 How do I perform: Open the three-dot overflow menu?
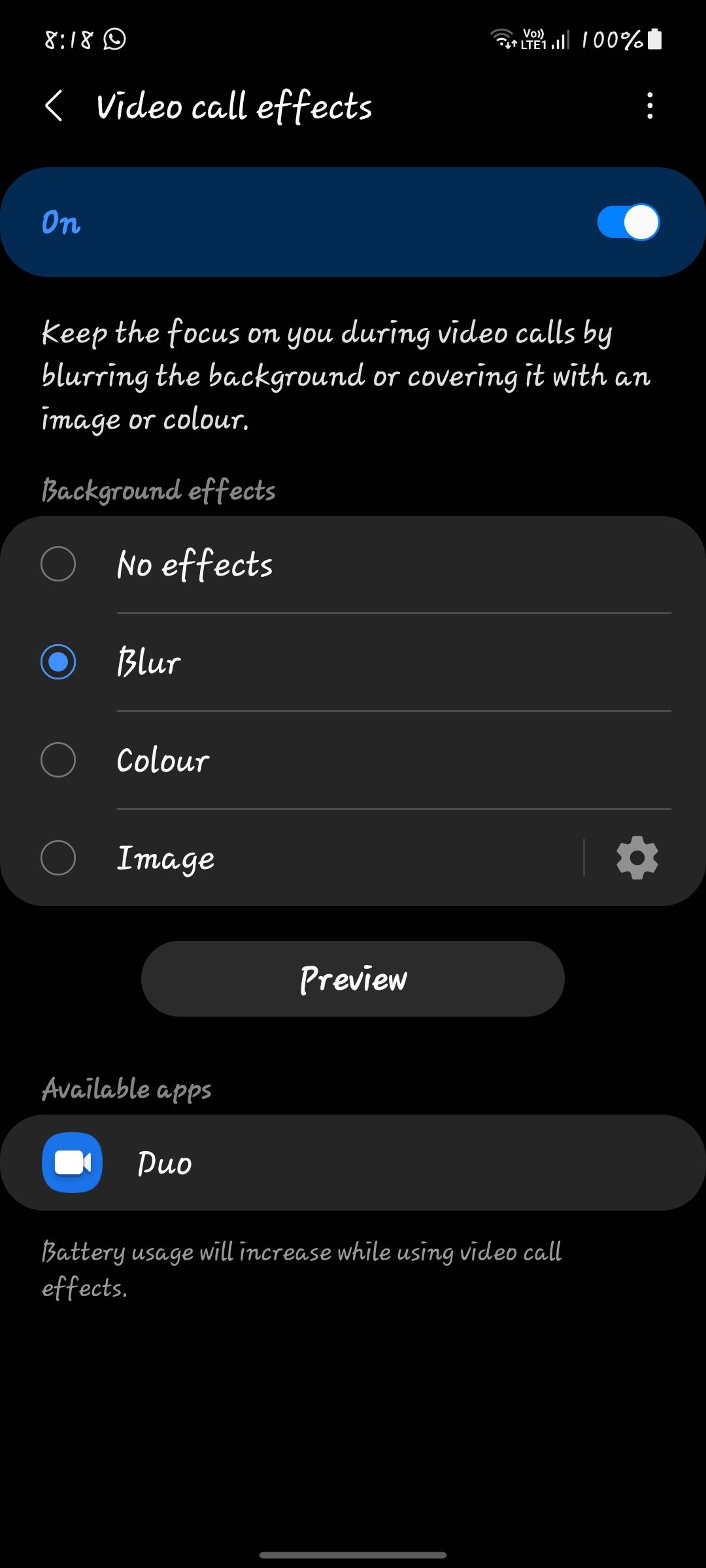coord(649,105)
